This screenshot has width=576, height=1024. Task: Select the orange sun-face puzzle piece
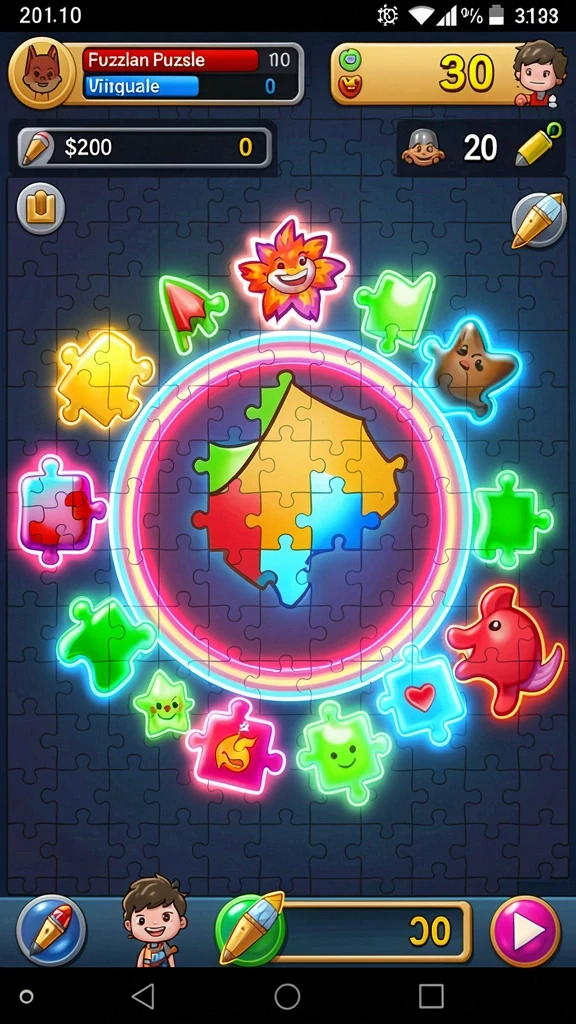(292, 268)
